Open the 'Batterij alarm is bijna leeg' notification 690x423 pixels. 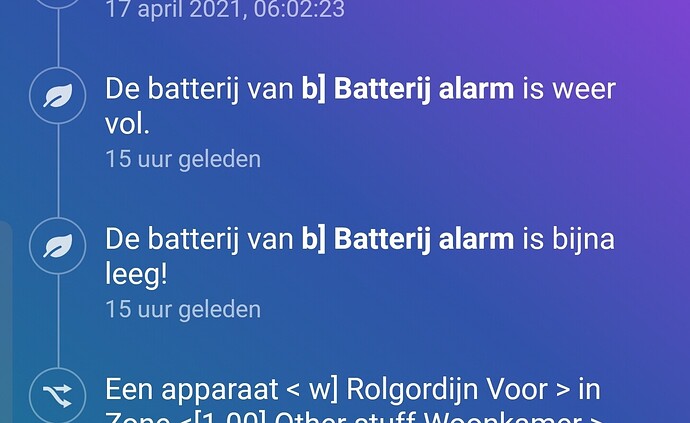click(360, 256)
